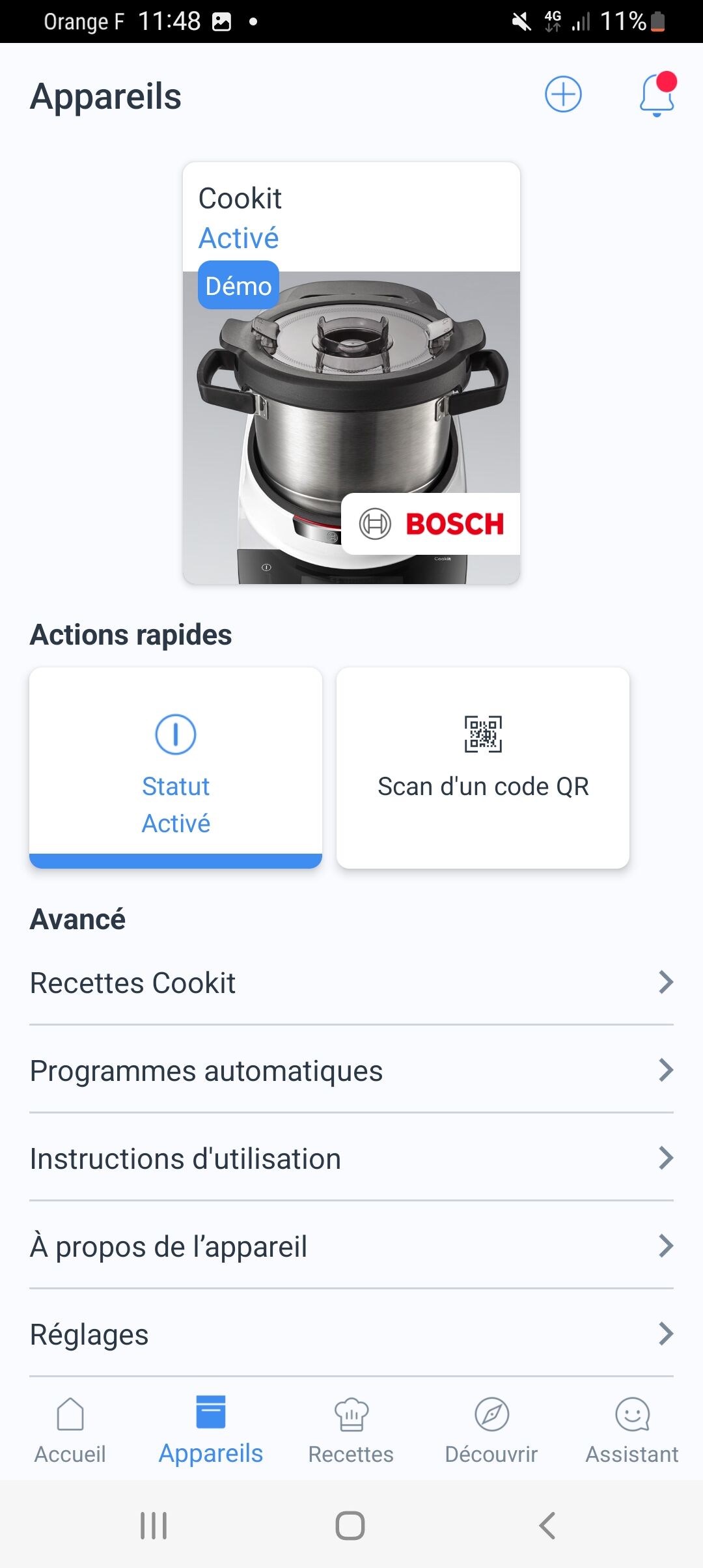
Task: Open Programmes automatiques section
Action: (x=351, y=1070)
